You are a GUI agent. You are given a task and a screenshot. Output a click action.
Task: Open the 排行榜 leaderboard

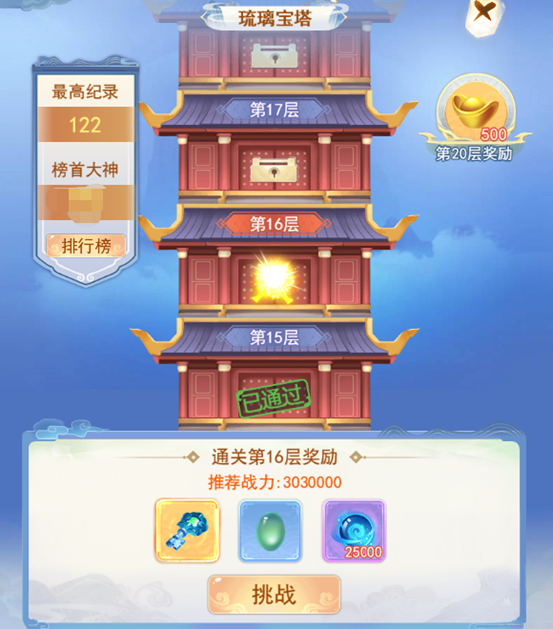(x=86, y=245)
